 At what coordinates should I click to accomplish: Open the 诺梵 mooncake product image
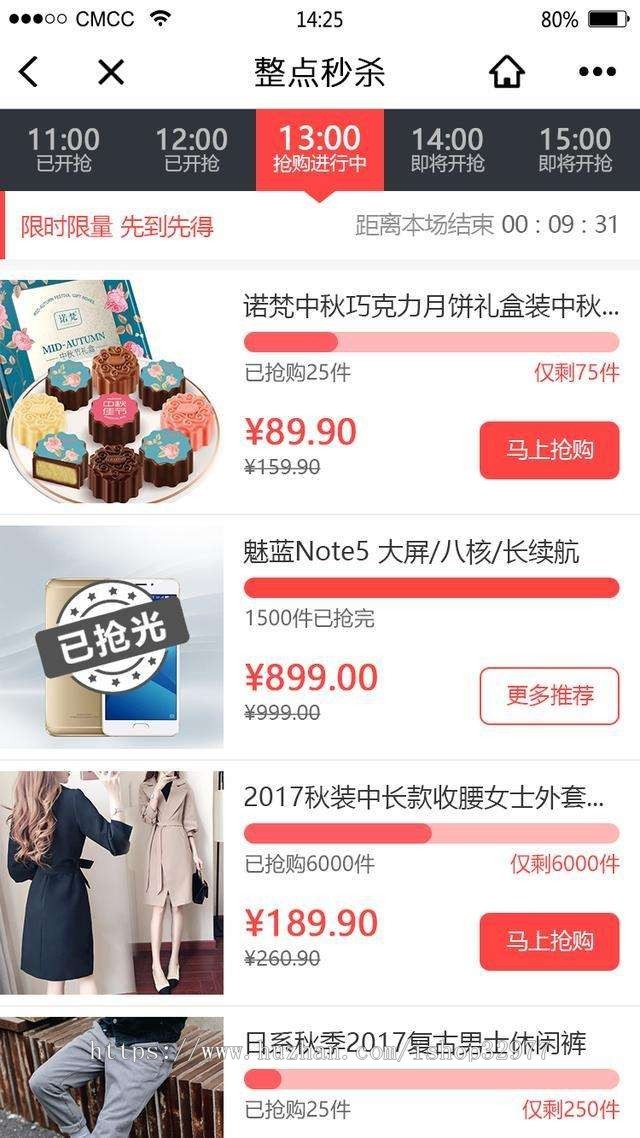(112, 392)
